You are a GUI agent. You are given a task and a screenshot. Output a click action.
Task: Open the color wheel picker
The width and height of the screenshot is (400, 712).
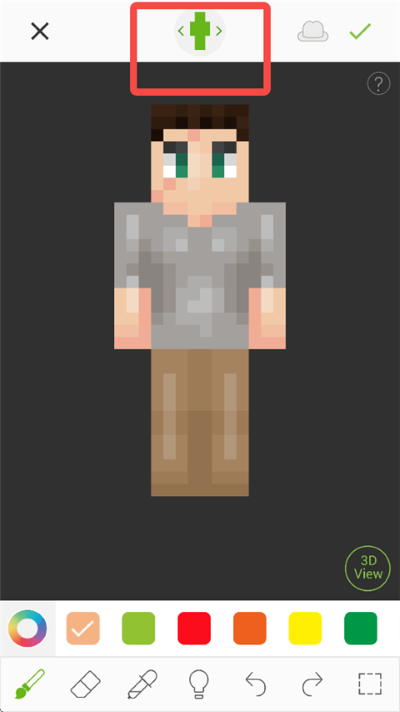(27, 628)
